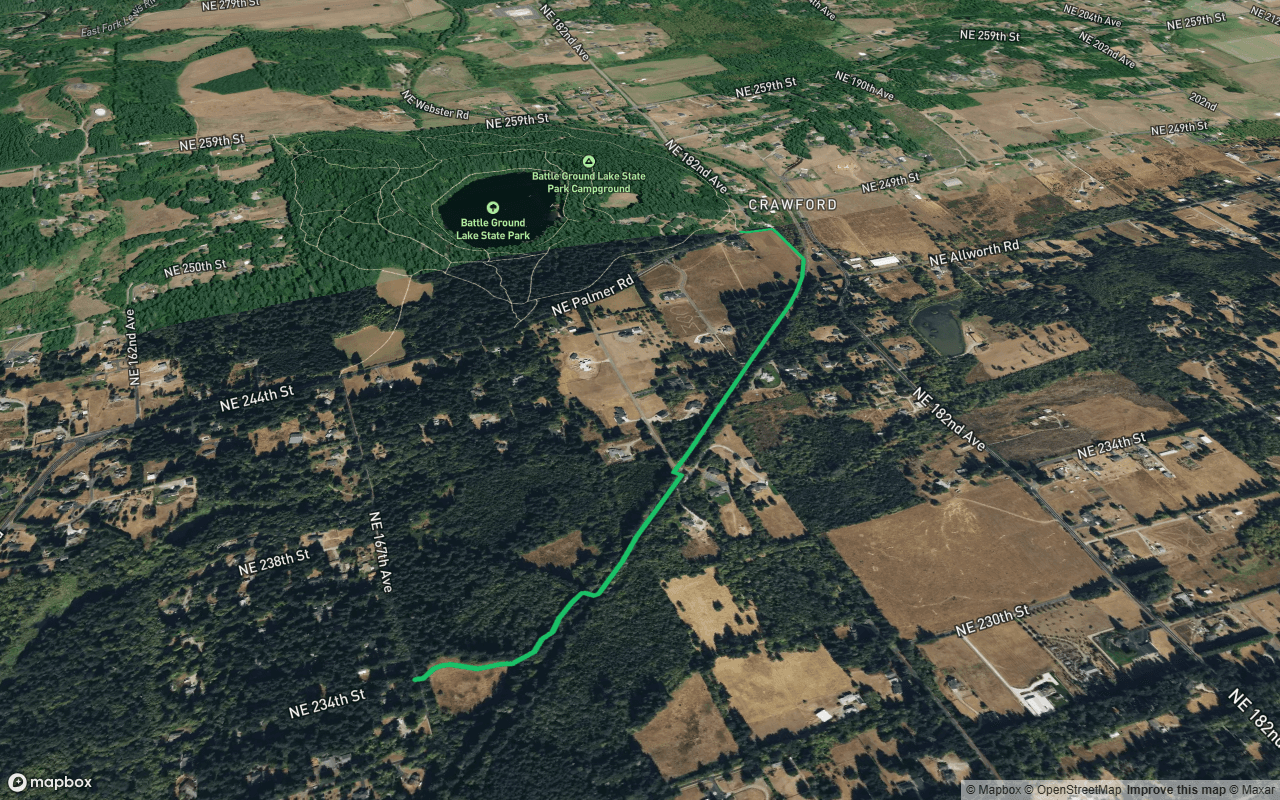Open the Improve this map link
The width and height of the screenshot is (1280, 800).
[1176, 790]
